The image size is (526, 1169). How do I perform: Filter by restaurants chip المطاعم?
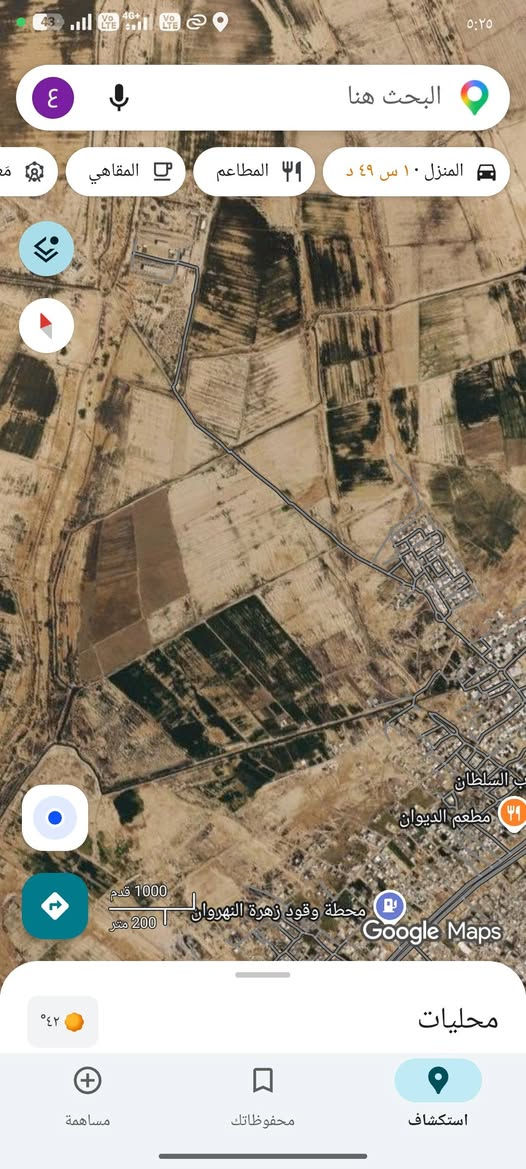(x=254, y=171)
